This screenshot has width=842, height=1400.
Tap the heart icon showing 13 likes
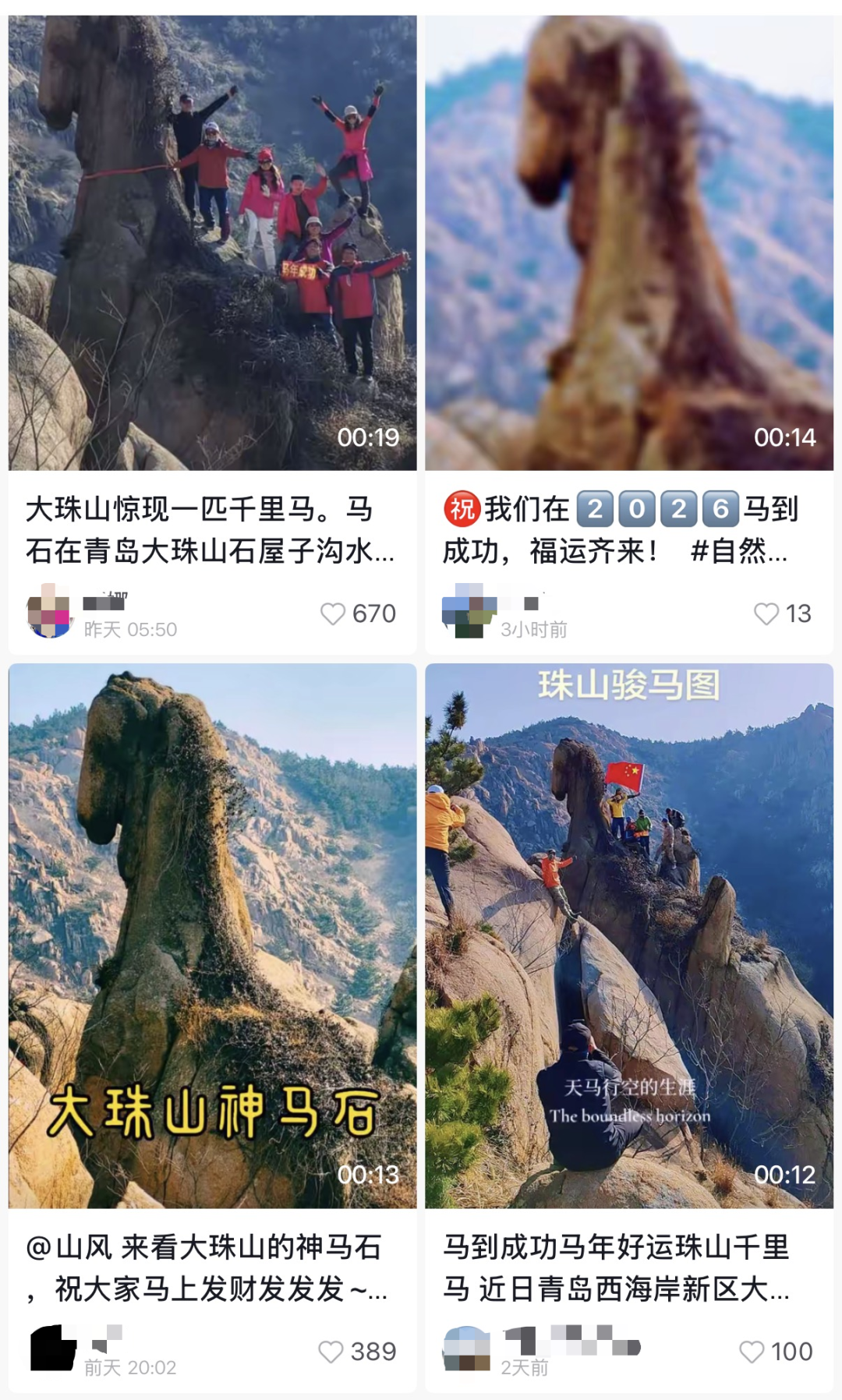tap(765, 614)
